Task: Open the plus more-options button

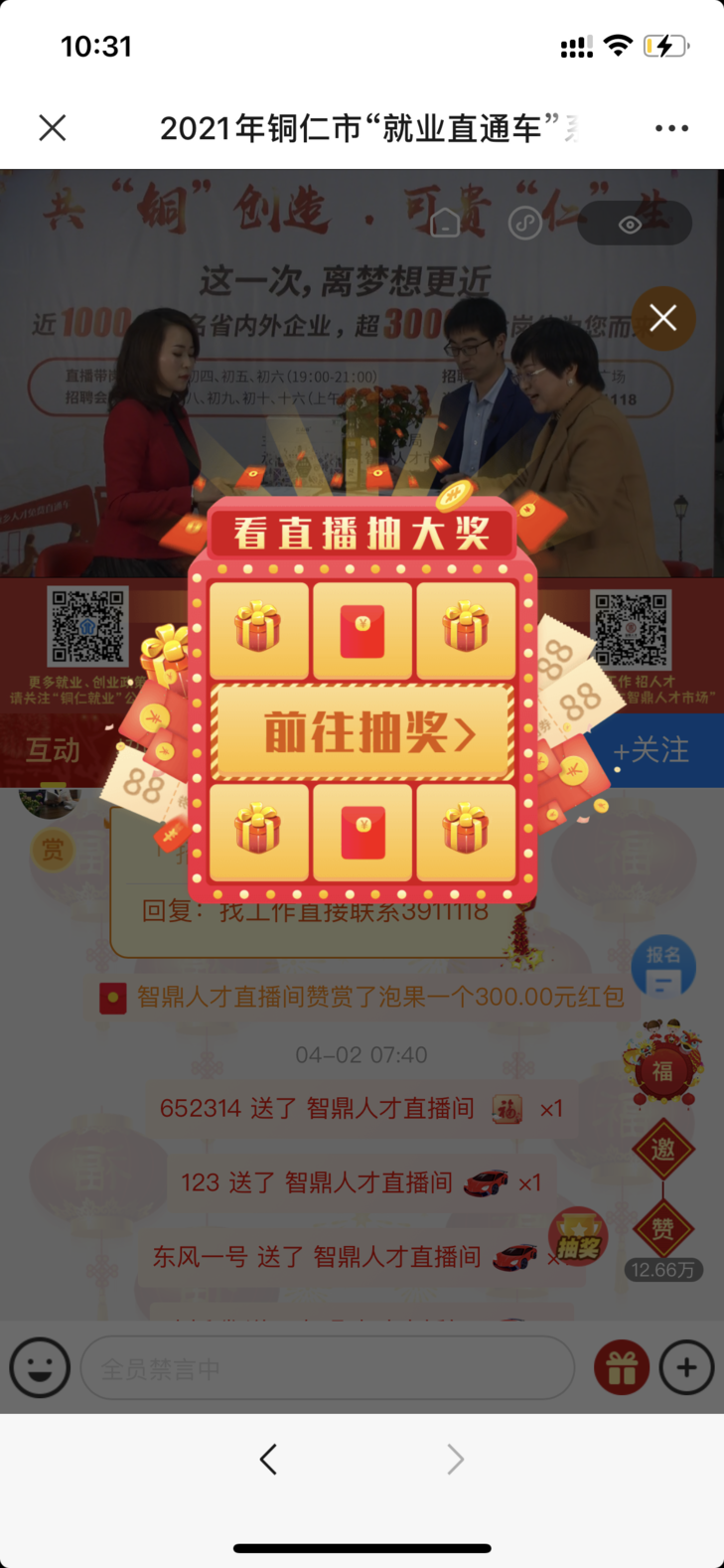Action: (686, 1368)
